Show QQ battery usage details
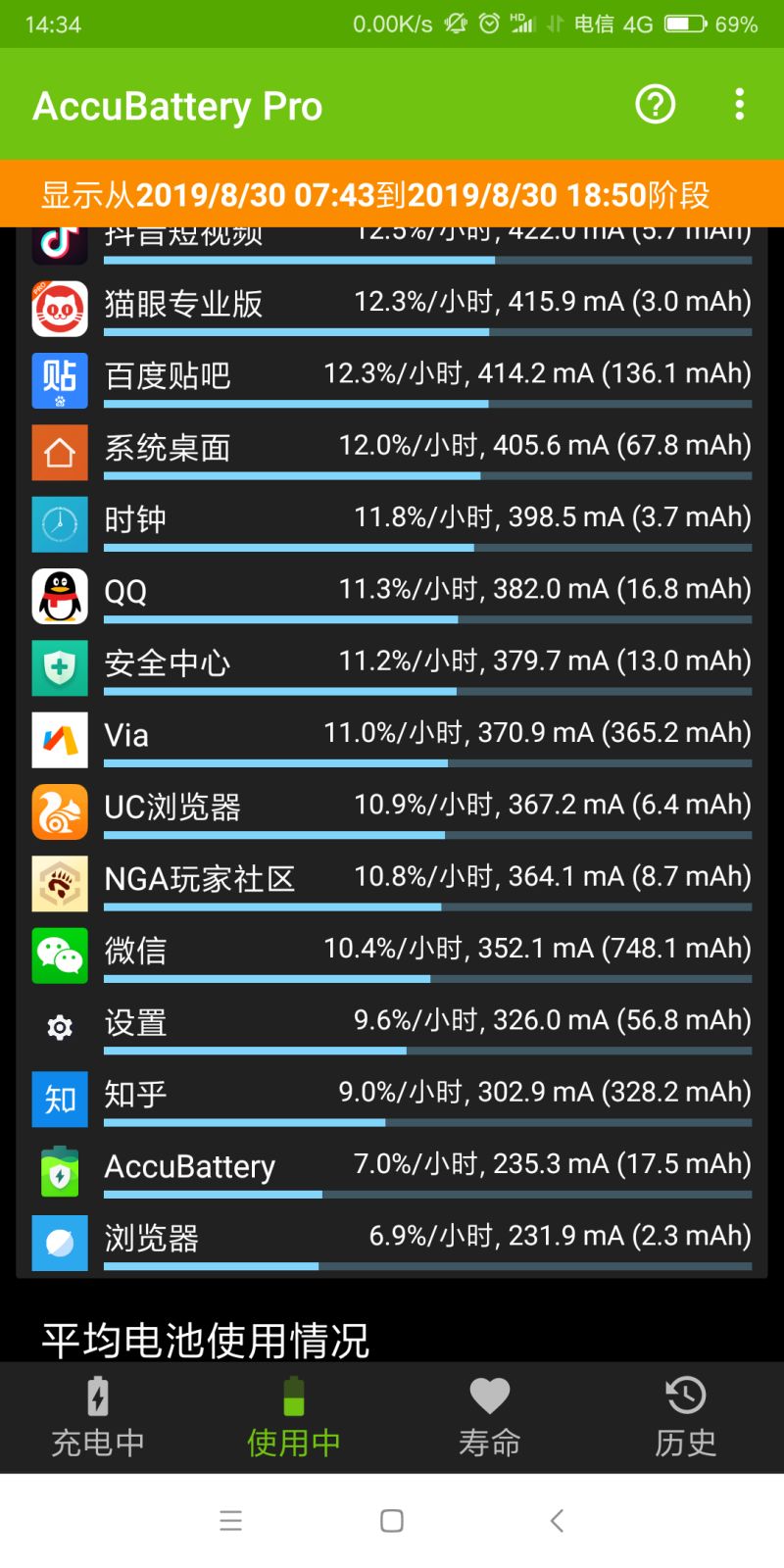Viewport: 784px width, 1568px height. (392, 594)
